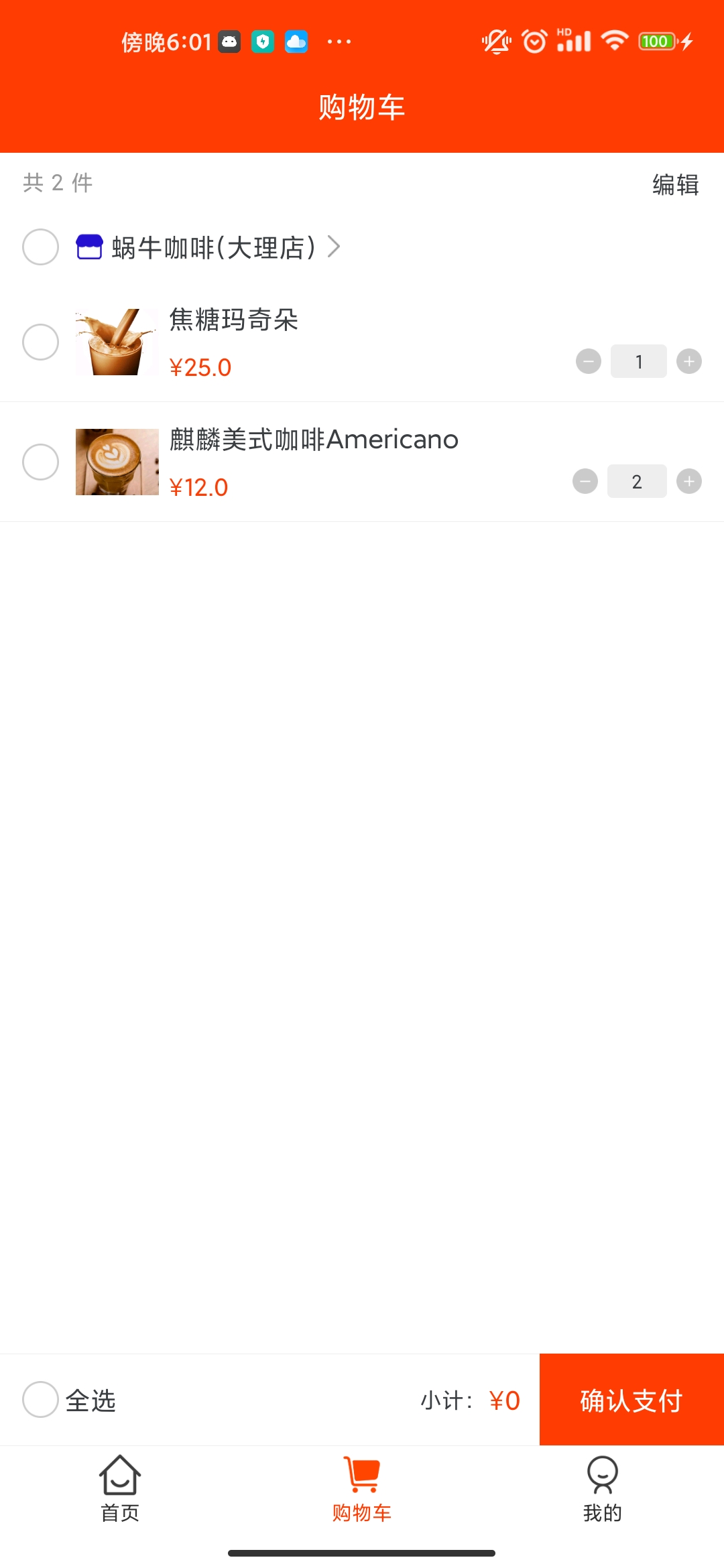Image resolution: width=724 pixels, height=1568 pixels.
Task: Tap 编辑 to edit the cart
Action: 675,184
